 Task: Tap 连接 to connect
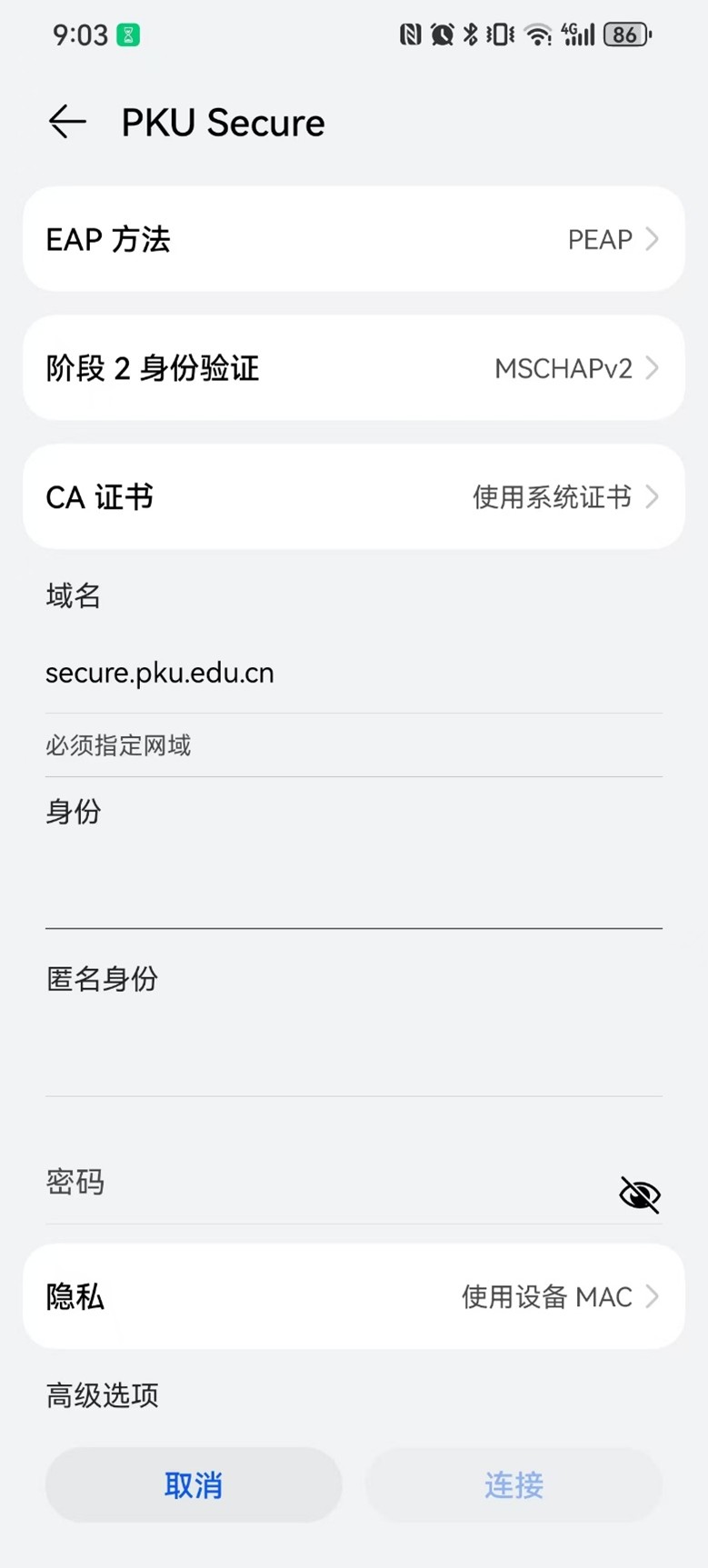[514, 1485]
